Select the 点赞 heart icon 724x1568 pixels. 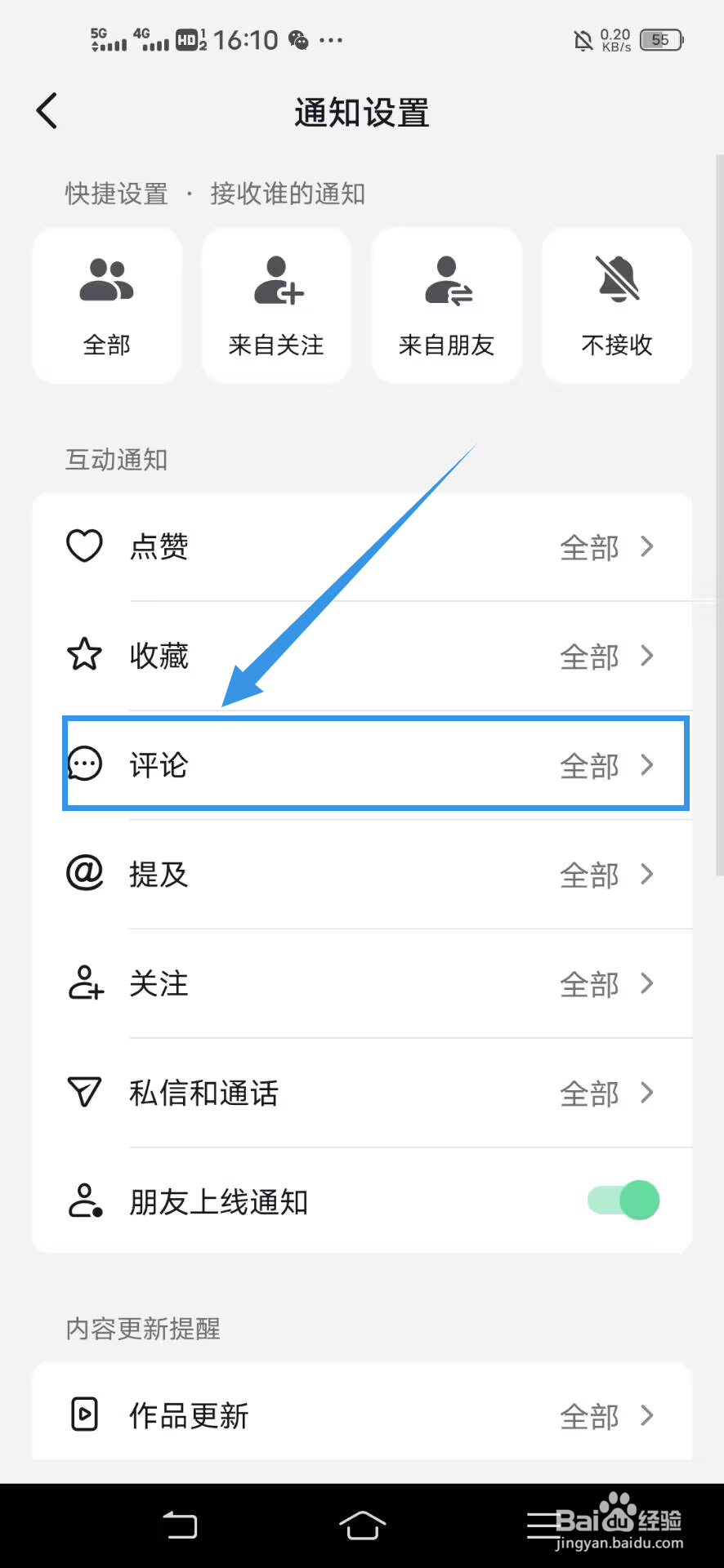point(84,545)
